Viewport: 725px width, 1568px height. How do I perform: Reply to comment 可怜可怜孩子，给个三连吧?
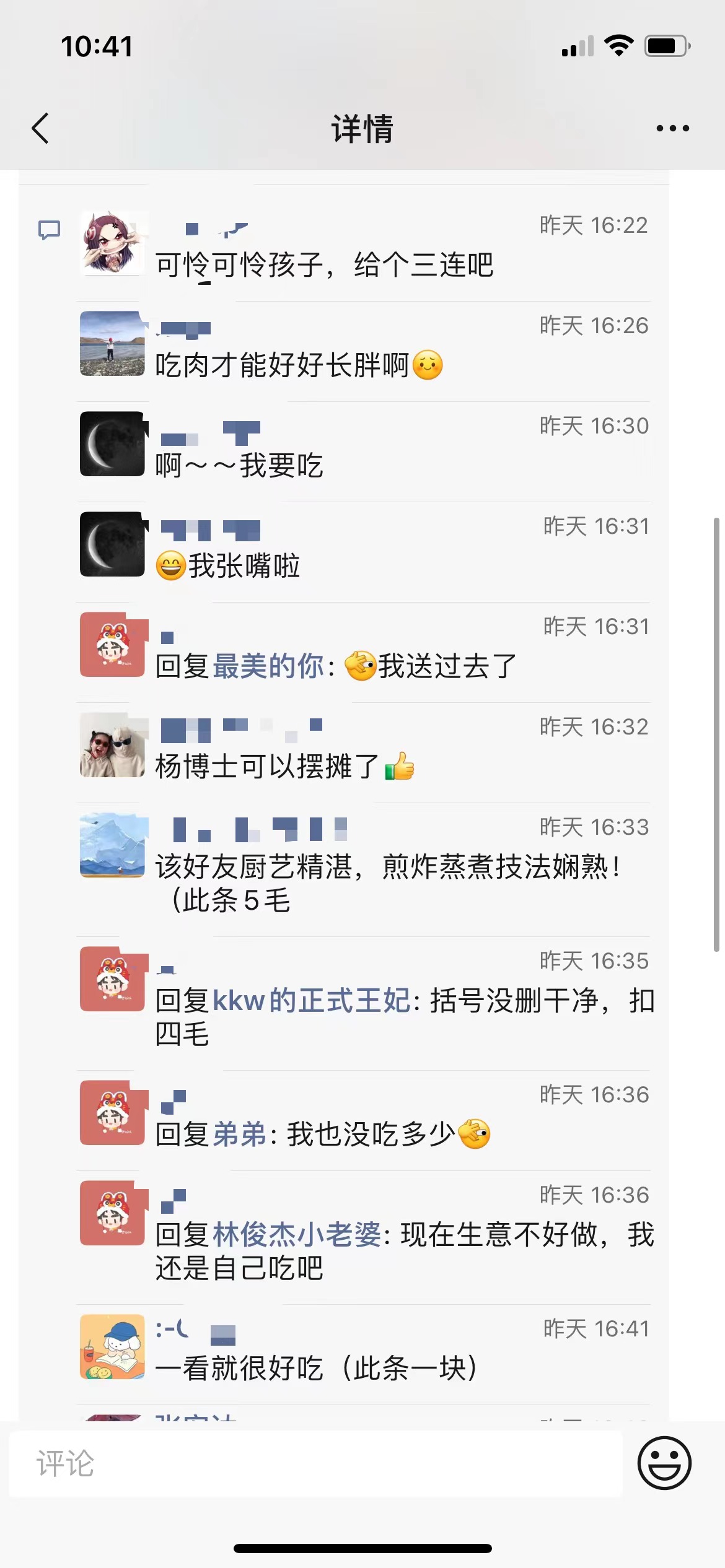323,265
